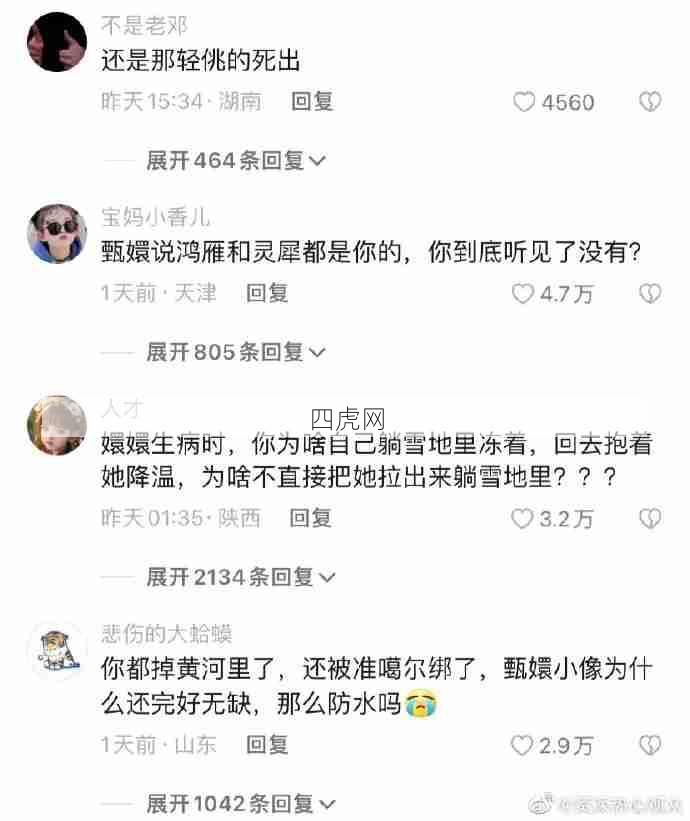Expand the 2134 replies
The image size is (690, 821).
point(241,577)
